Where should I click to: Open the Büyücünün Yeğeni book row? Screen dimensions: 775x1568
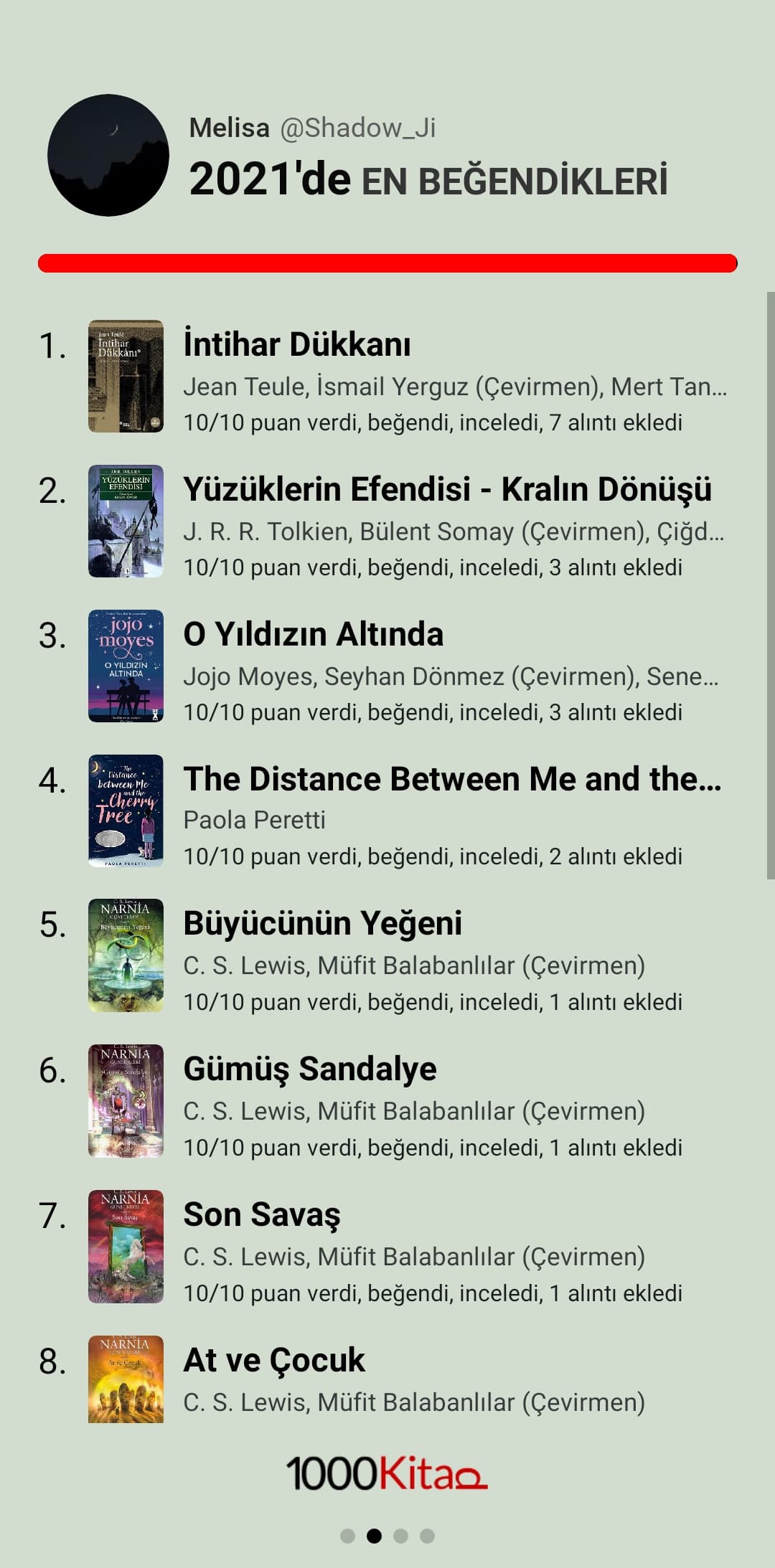(x=322, y=924)
